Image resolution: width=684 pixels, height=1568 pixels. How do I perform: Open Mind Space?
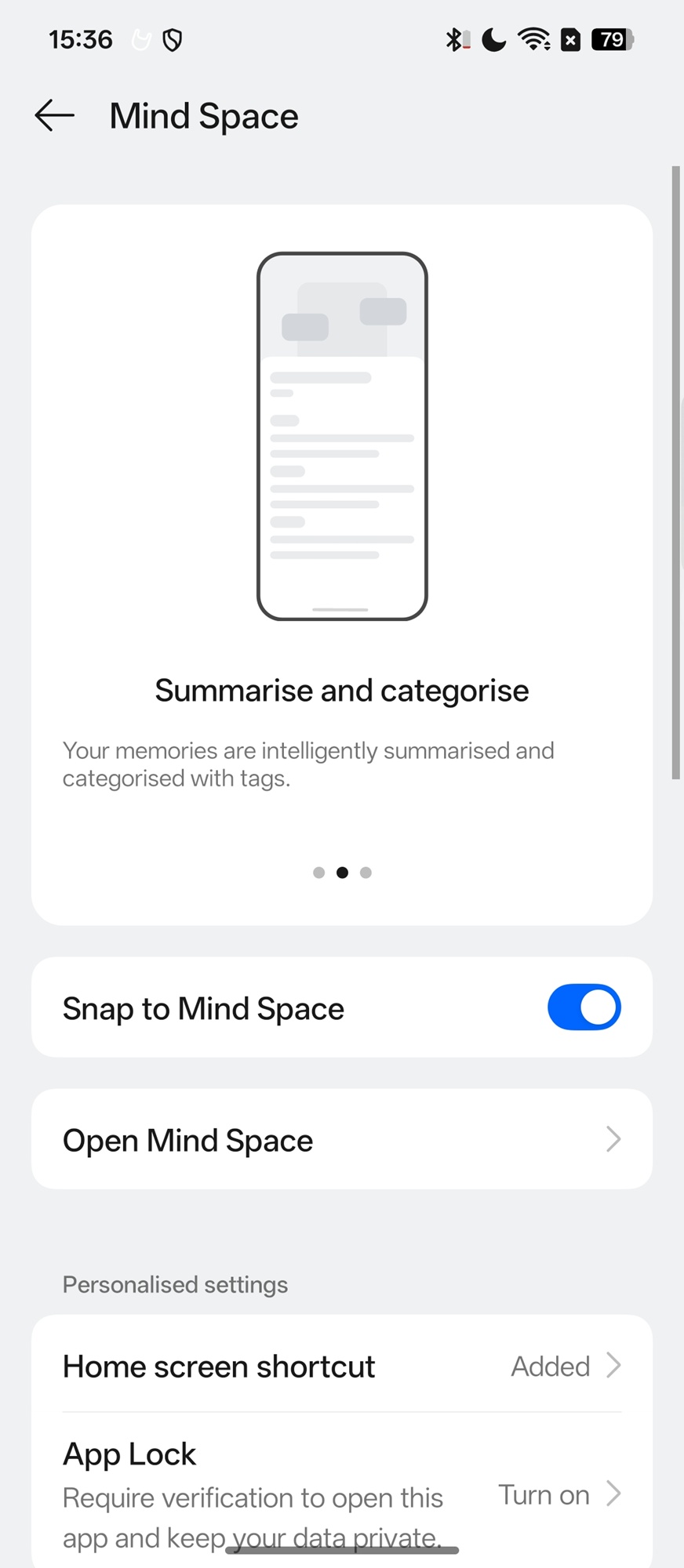point(342,1140)
